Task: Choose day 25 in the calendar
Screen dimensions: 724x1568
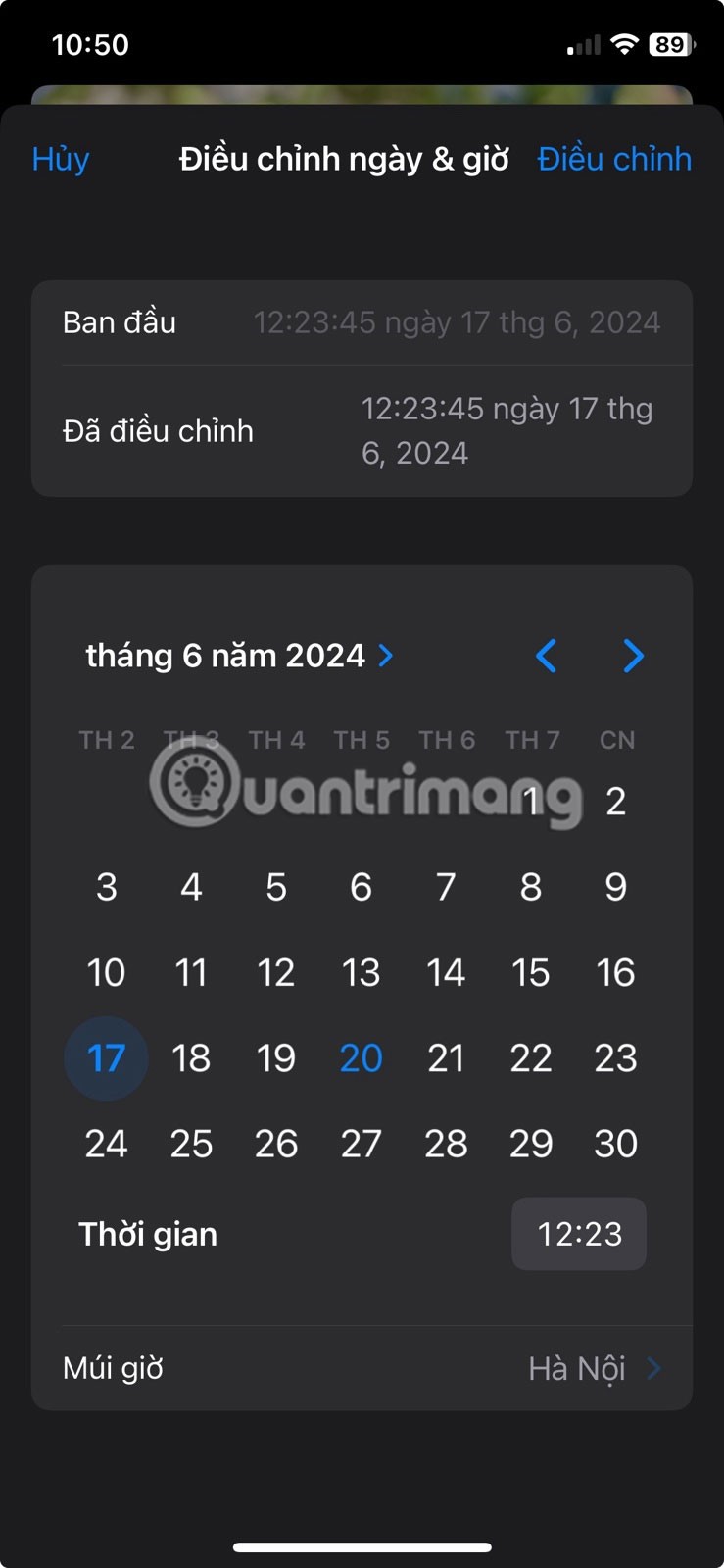Action: (191, 1144)
